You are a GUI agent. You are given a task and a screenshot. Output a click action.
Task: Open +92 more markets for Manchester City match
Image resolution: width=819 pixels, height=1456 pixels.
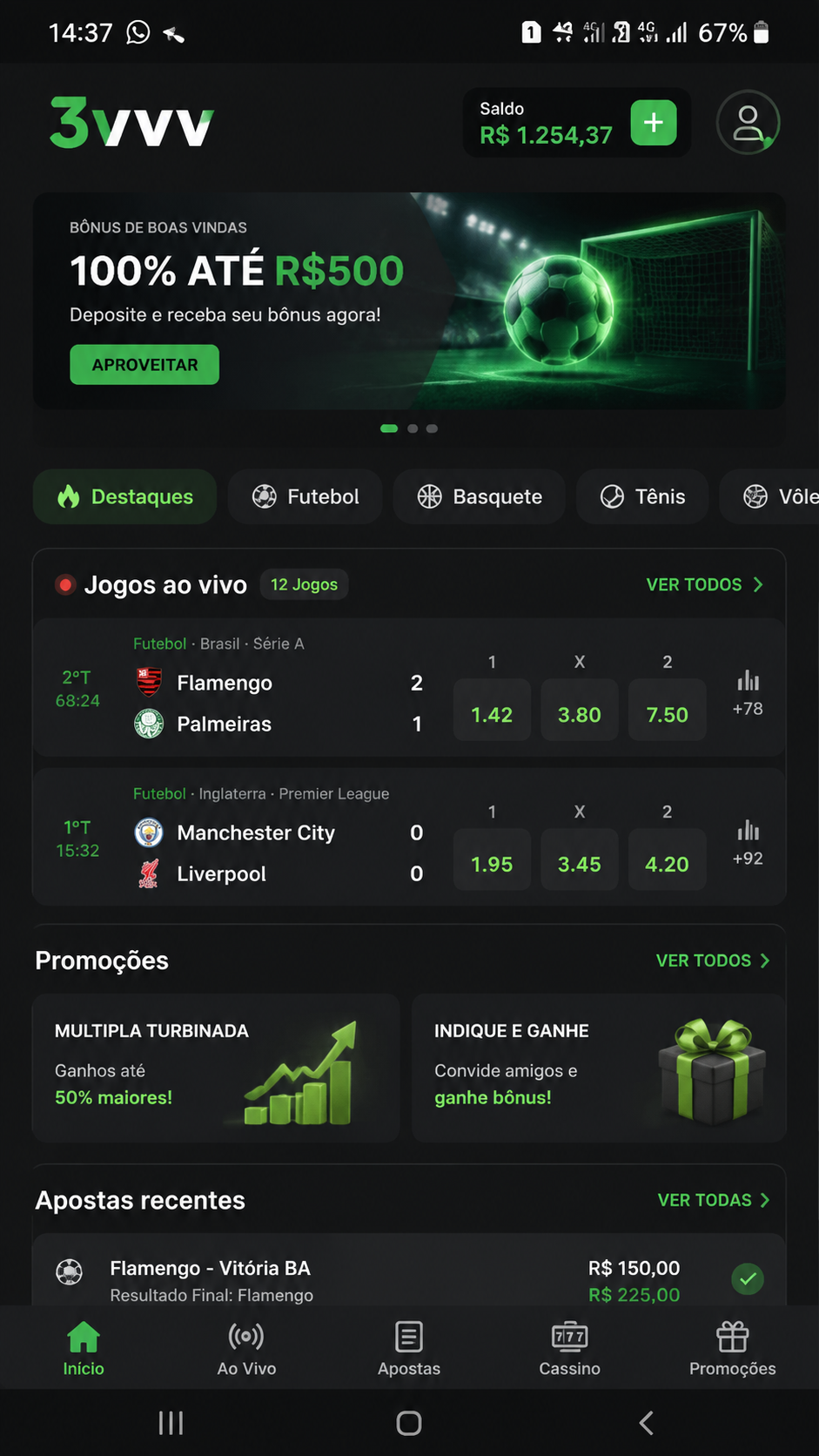(748, 844)
